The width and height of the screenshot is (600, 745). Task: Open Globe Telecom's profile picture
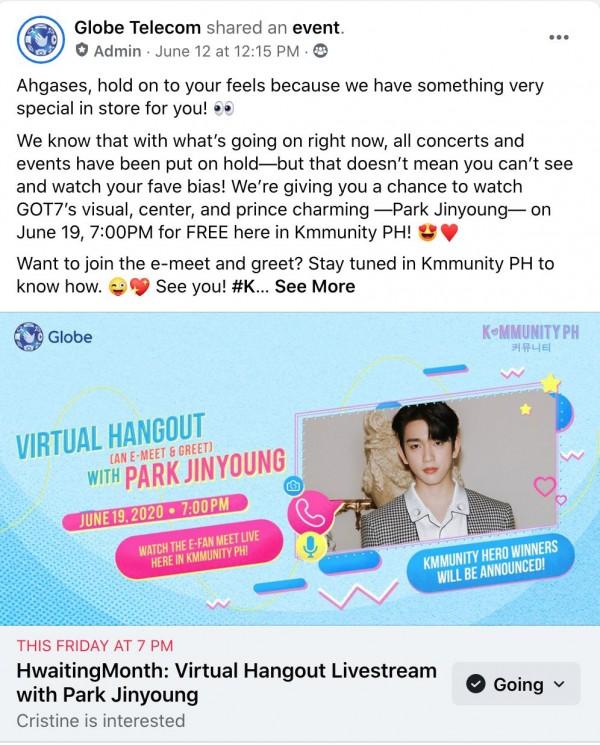[36, 37]
